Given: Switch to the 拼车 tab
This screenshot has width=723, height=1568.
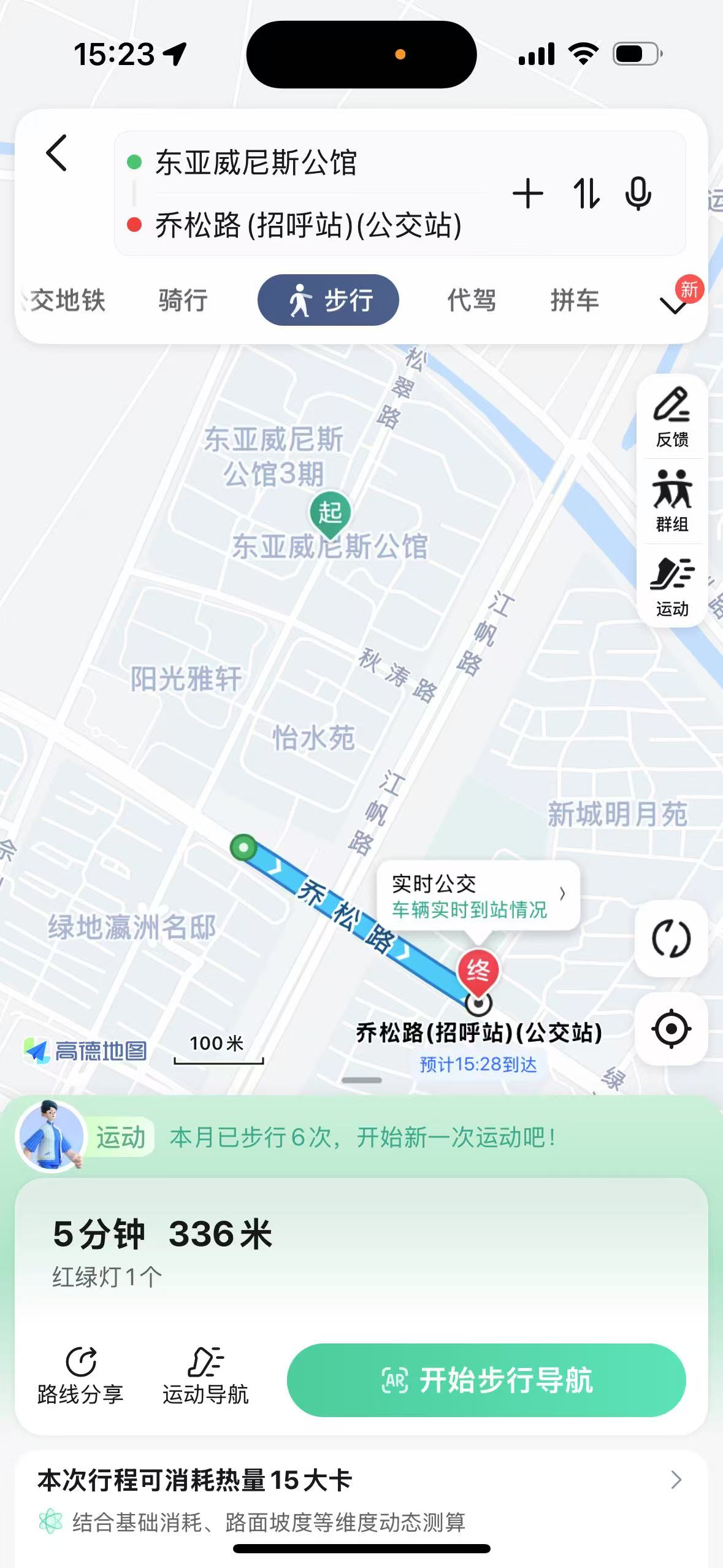Looking at the screenshot, I should (574, 301).
